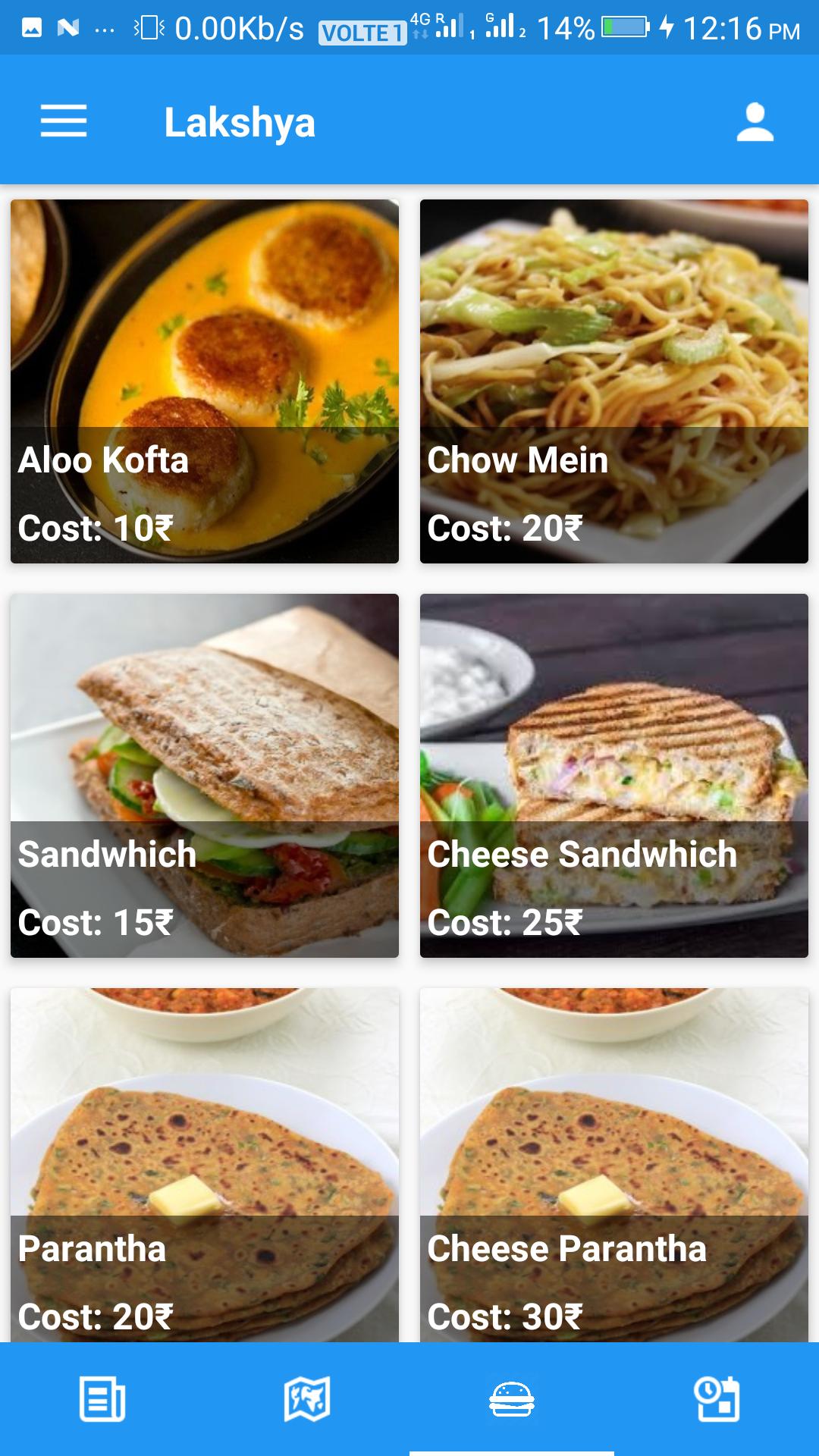Select the Aloo Kofta food card
Screen dimensions: 819x1456
205,381
